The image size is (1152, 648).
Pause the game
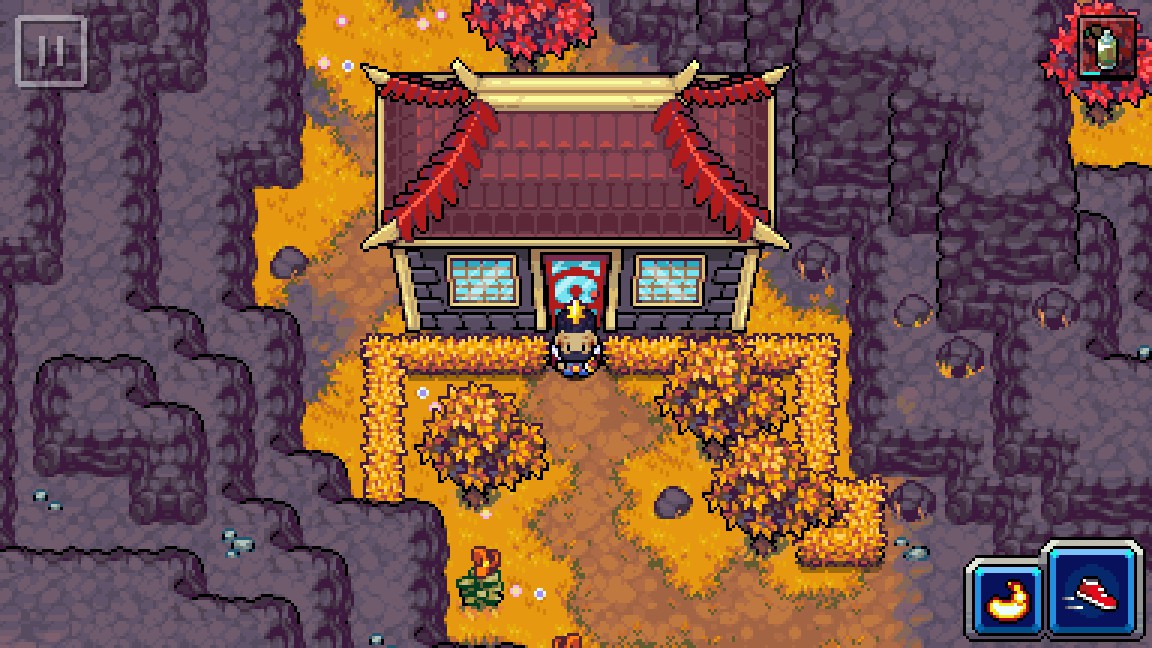tap(50, 50)
